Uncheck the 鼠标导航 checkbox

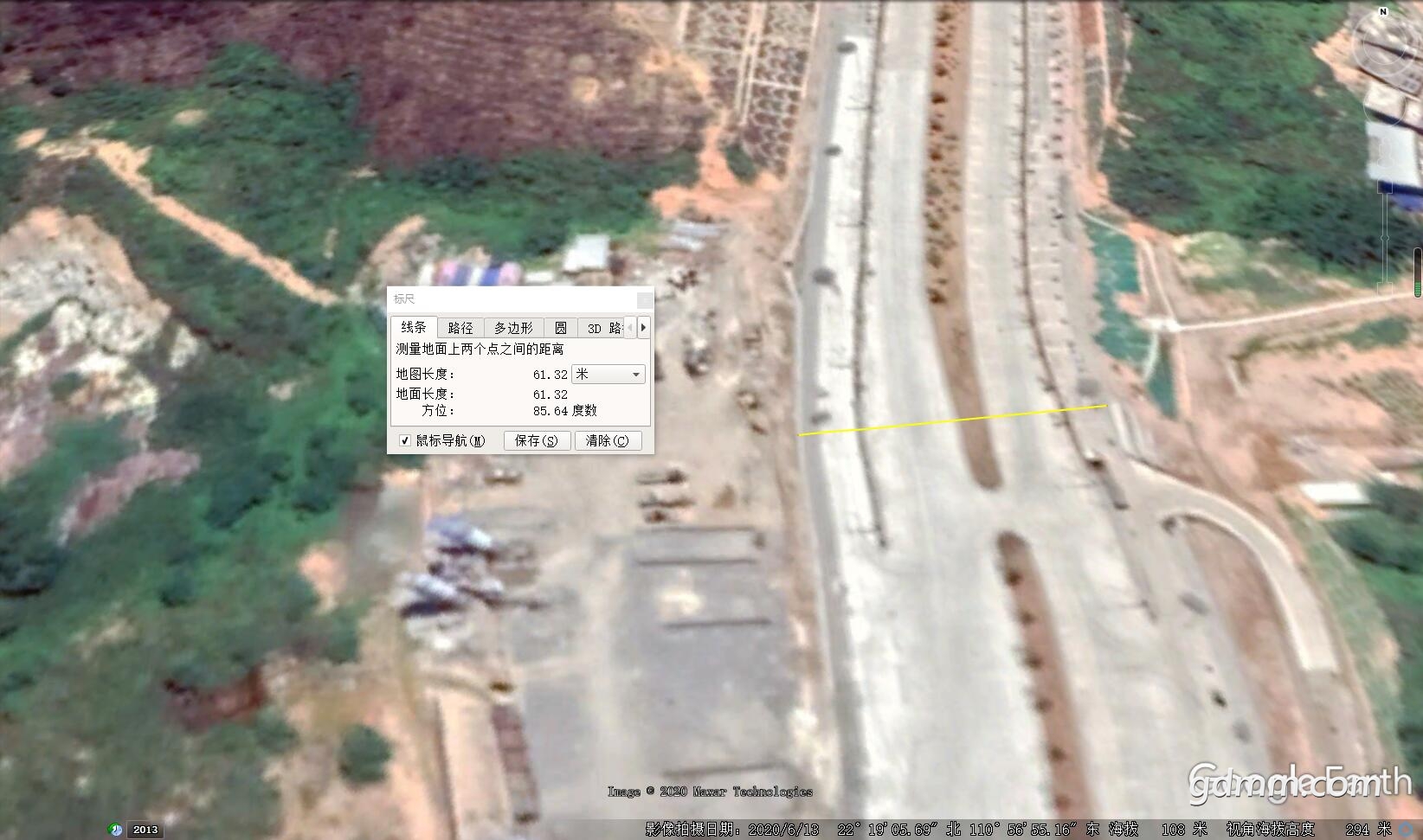[404, 440]
